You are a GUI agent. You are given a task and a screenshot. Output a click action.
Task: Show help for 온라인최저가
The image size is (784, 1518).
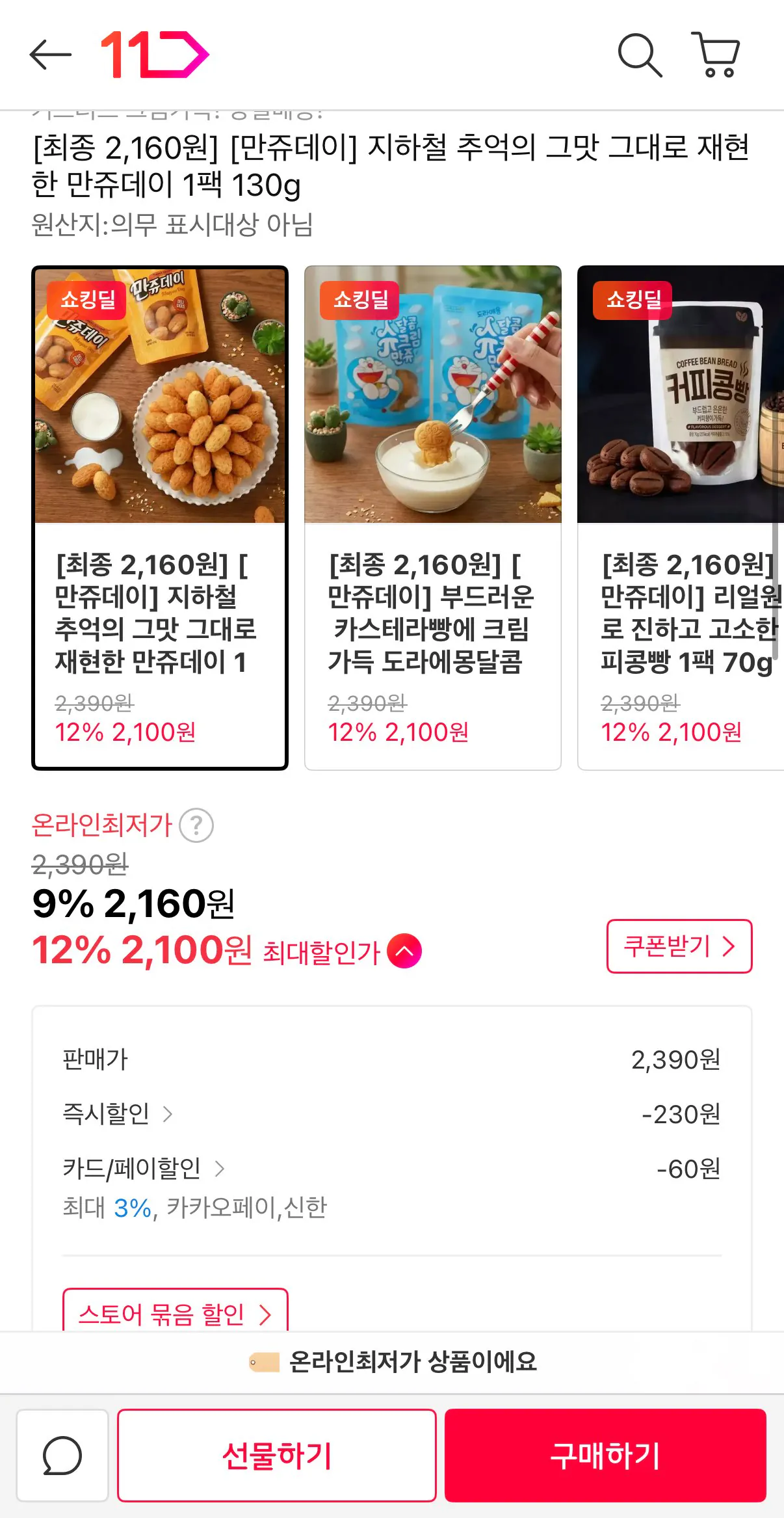196,825
